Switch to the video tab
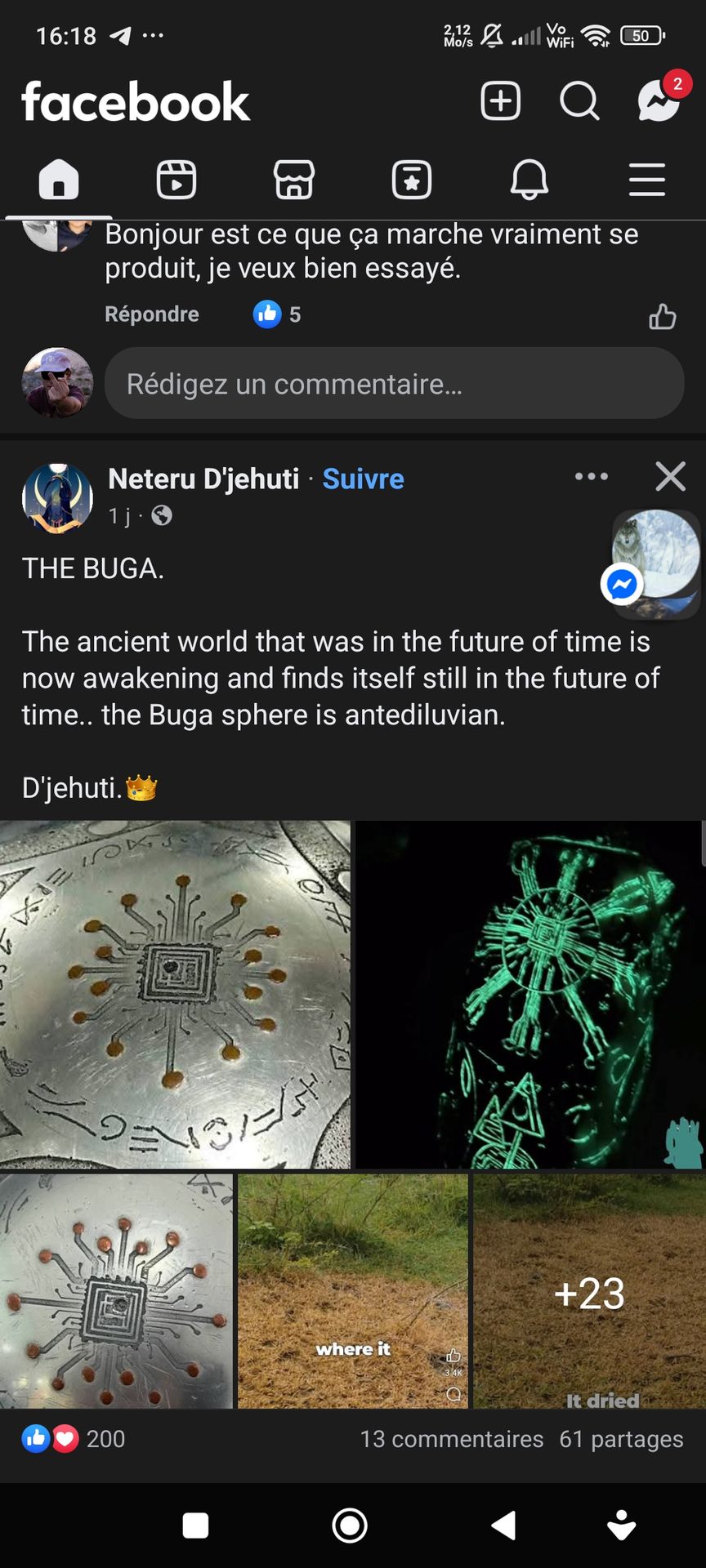This screenshot has height=1568, width=706. (x=176, y=180)
